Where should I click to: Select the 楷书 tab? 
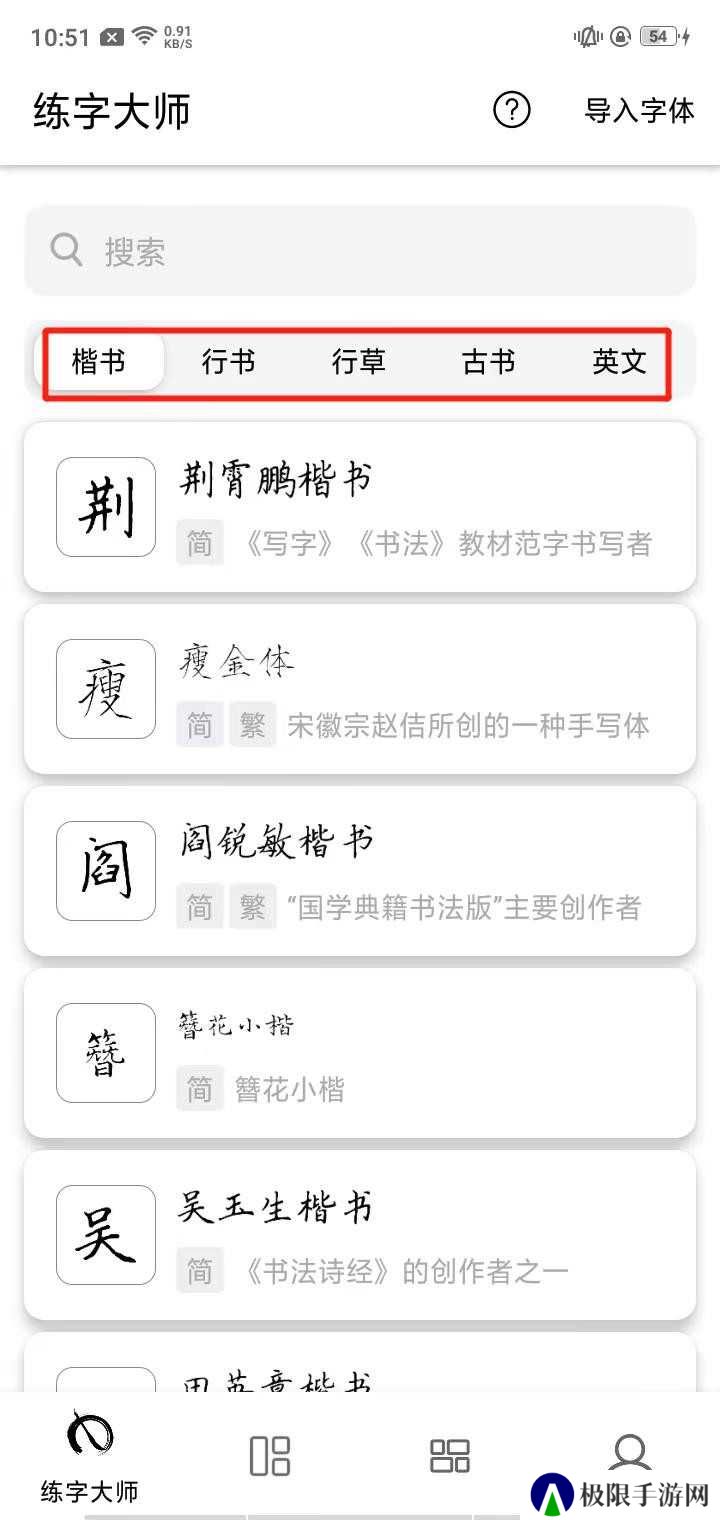point(99,361)
